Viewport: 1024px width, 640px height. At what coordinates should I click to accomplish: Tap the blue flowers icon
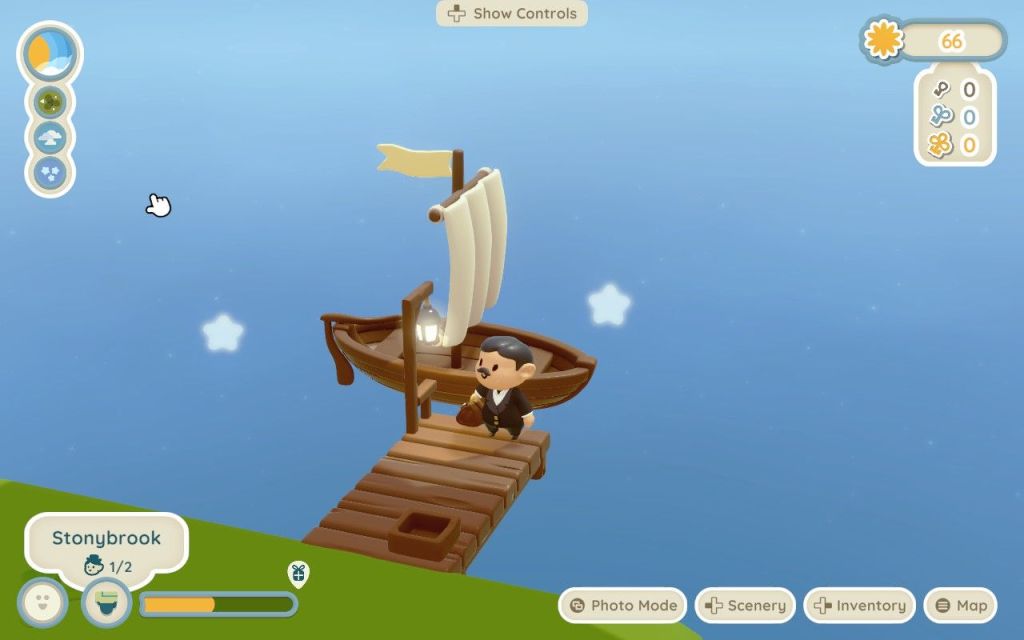pos(50,173)
